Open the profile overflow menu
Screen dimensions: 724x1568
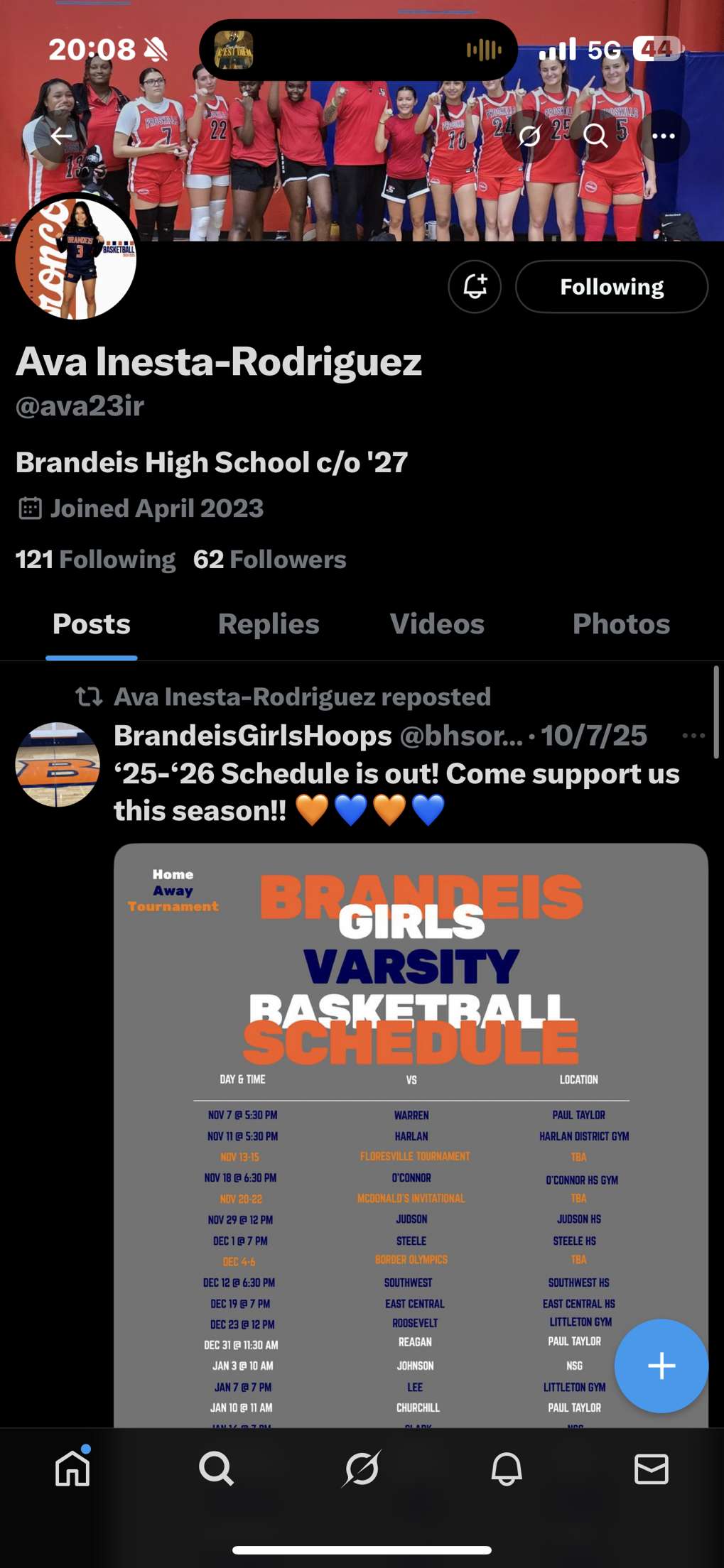coord(663,136)
